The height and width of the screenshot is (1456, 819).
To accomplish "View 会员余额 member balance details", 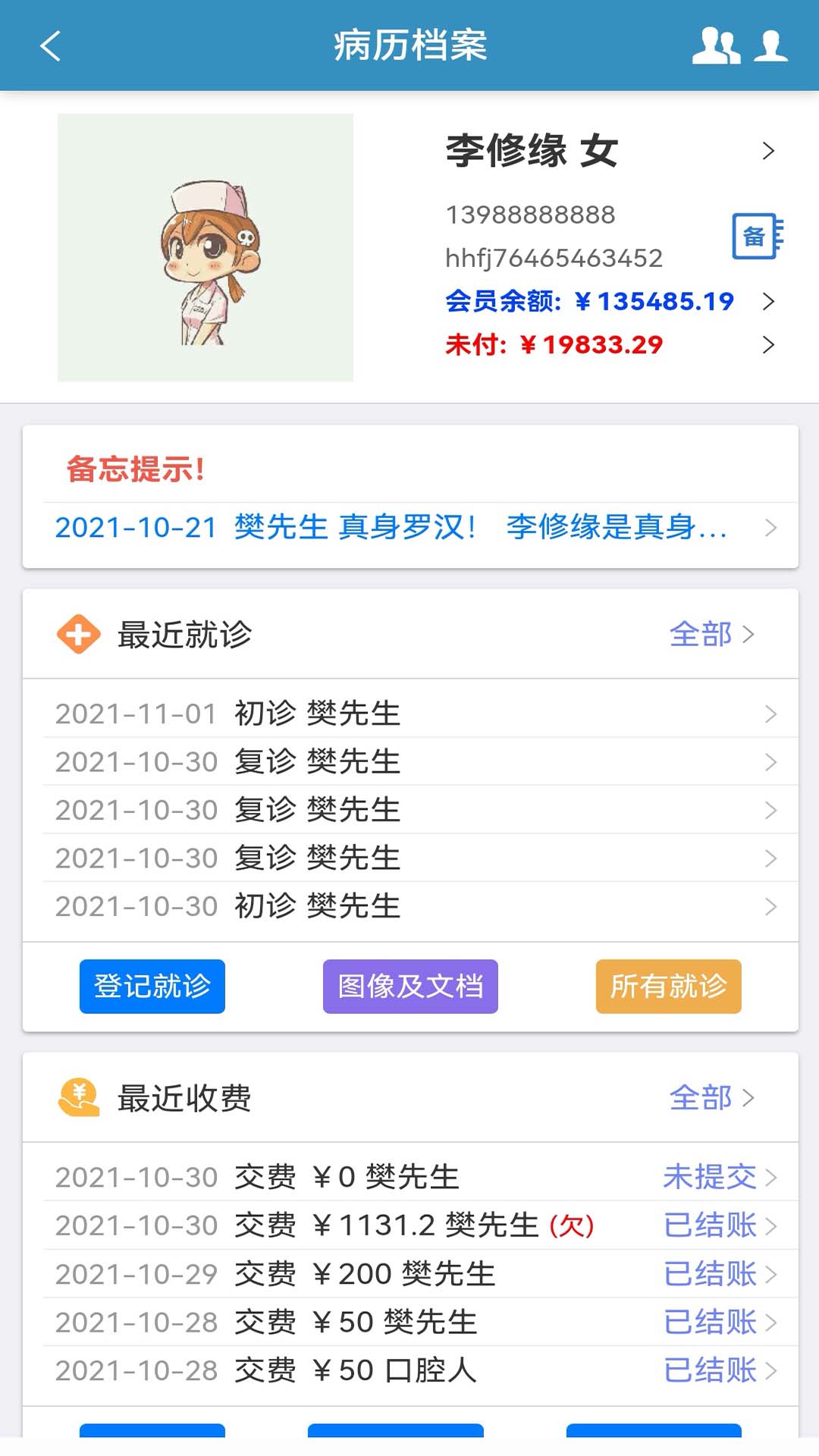I will tap(610, 302).
